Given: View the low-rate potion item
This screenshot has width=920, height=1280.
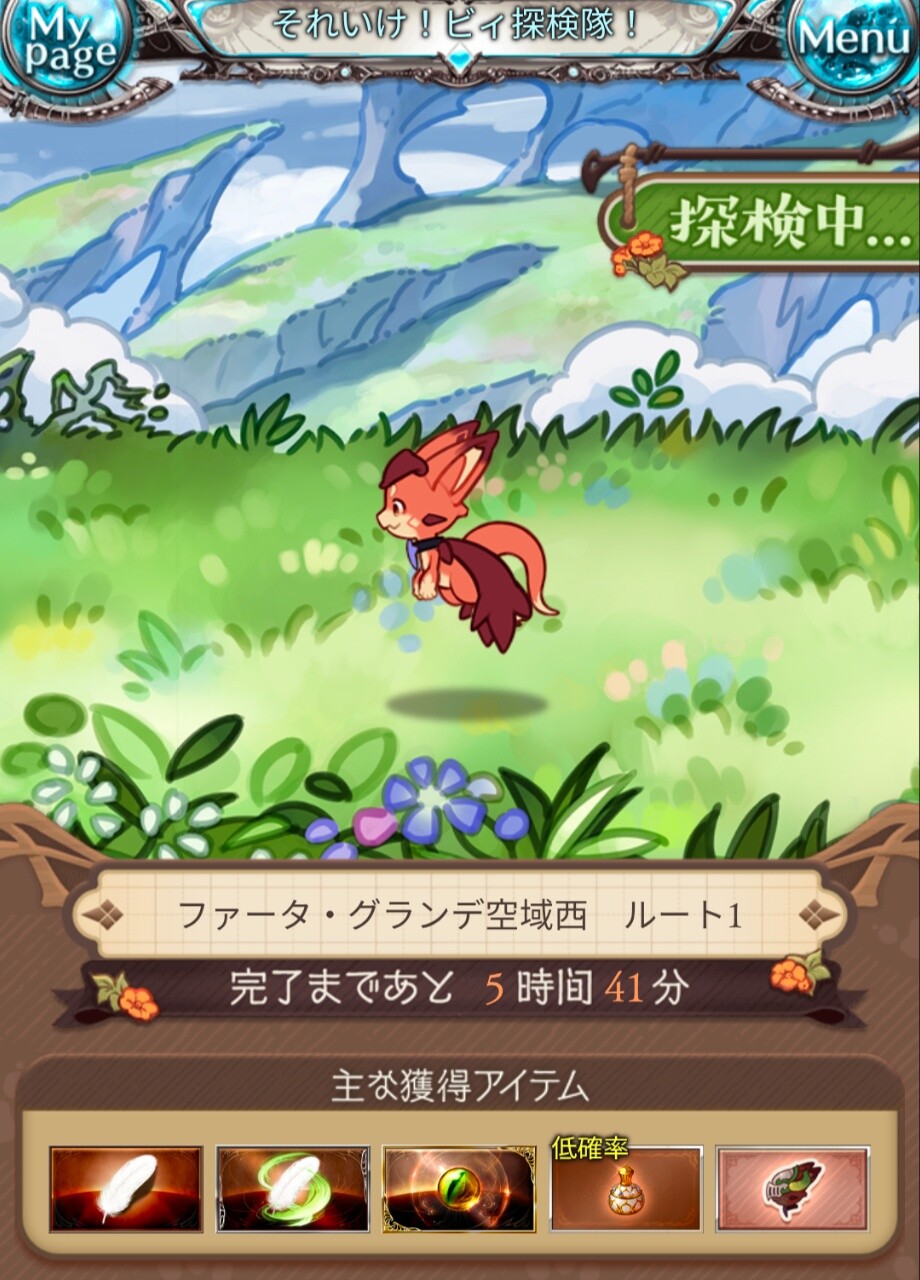Looking at the screenshot, I should pyautogui.click(x=626, y=1191).
